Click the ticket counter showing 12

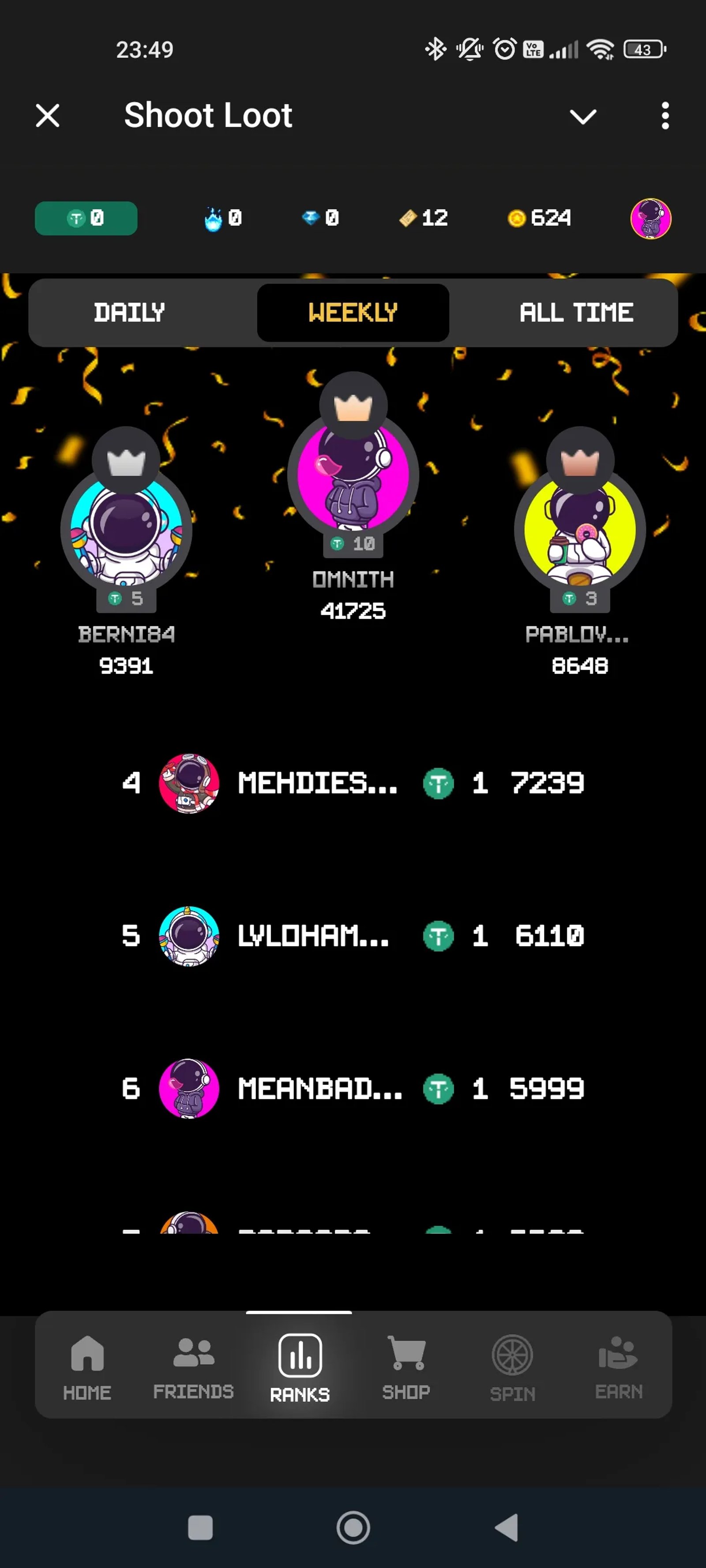point(423,218)
